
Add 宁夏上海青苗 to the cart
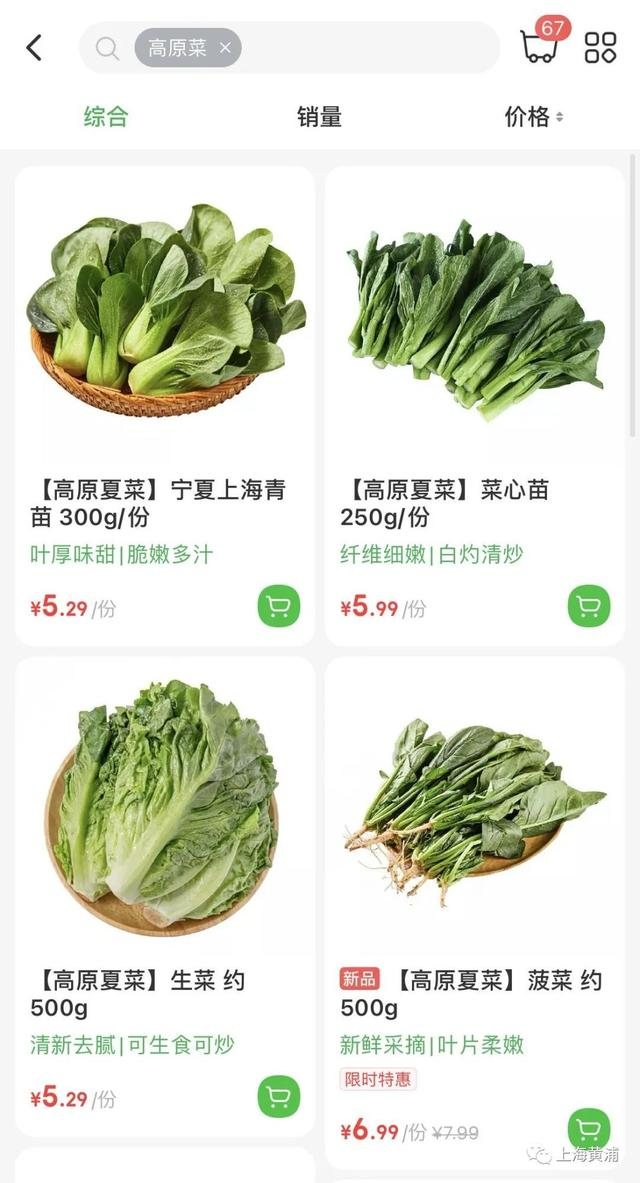pos(279,606)
